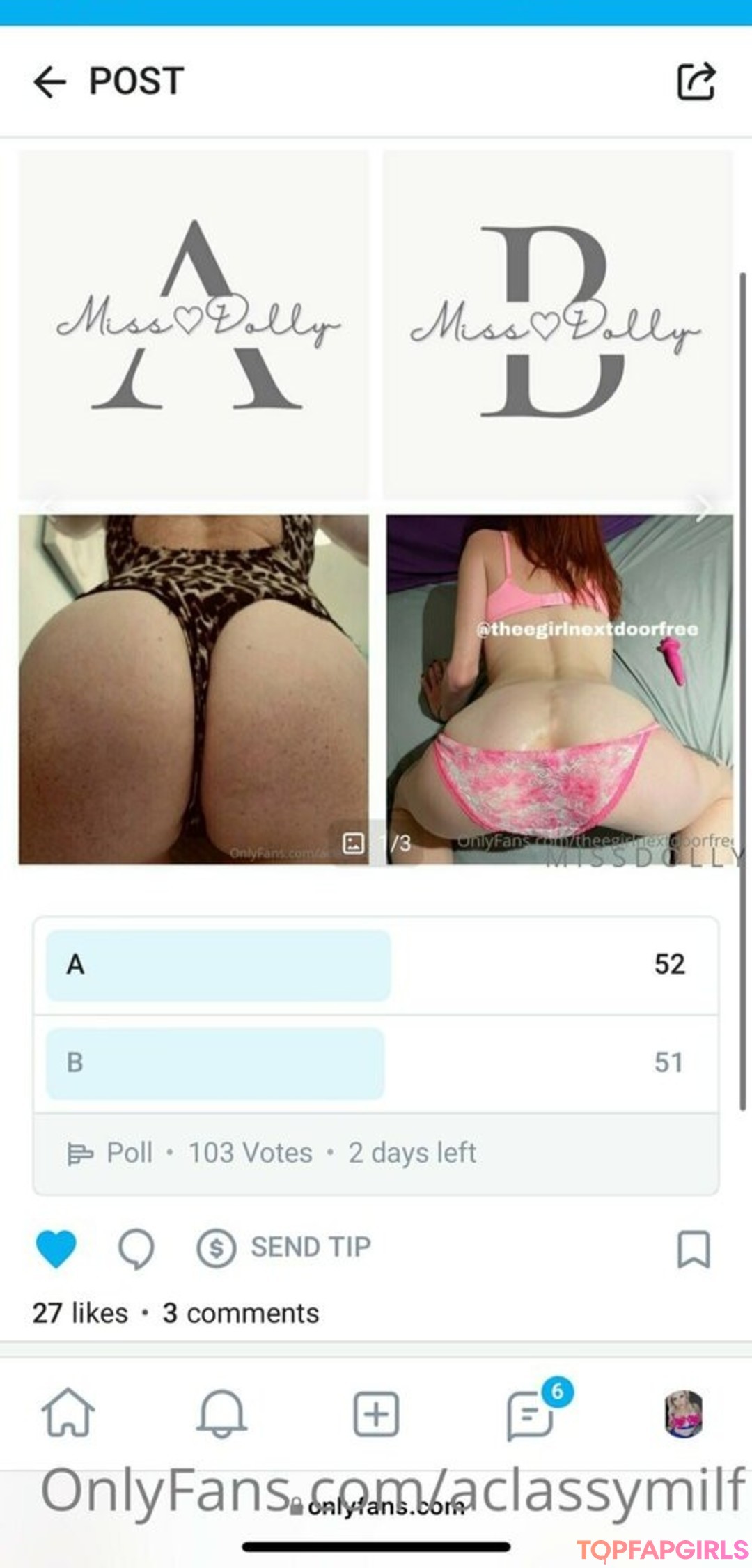Vote for poll option A
This screenshot has height=1568, width=752.
376,965
